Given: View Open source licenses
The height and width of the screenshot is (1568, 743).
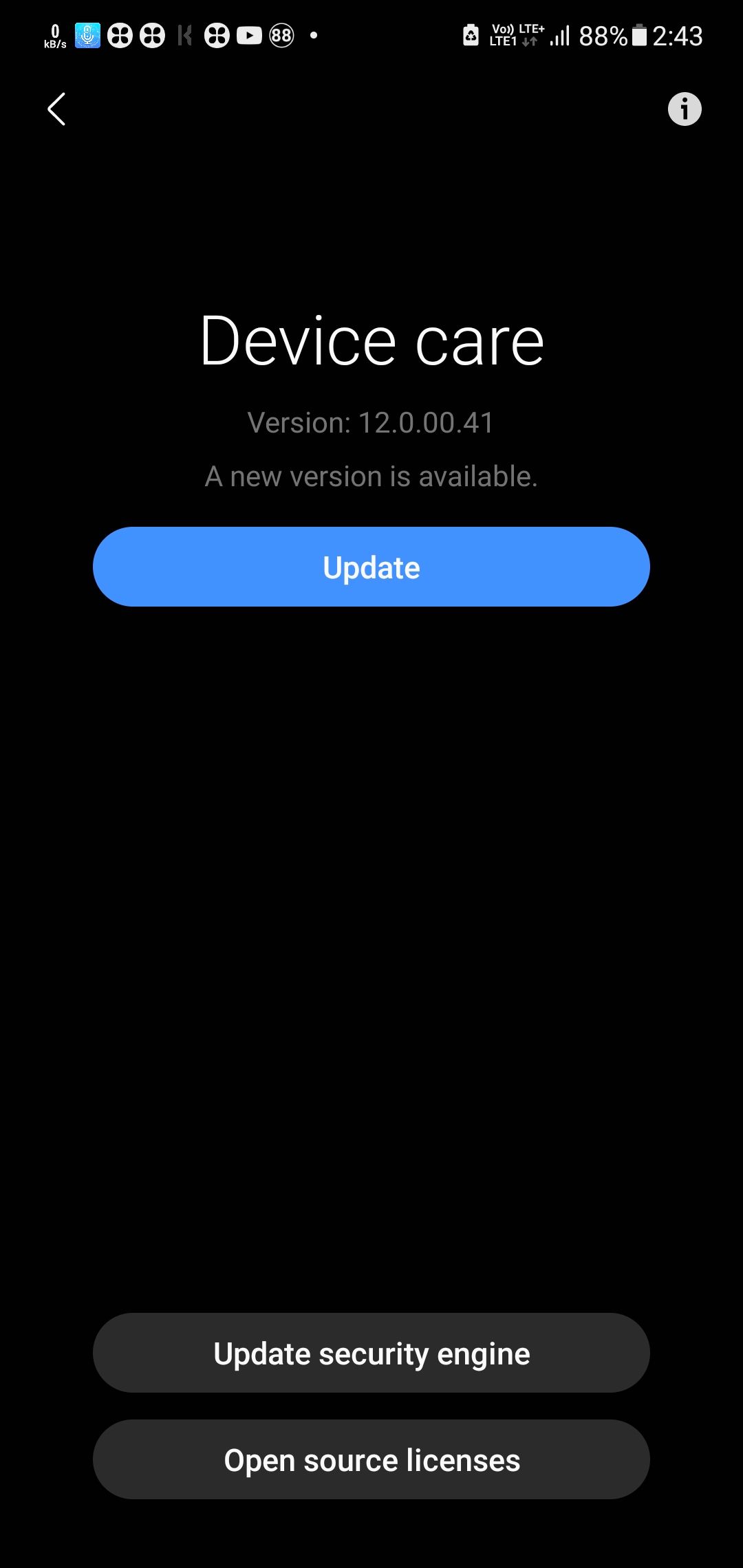Looking at the screenshot, I should [371, 1459].
